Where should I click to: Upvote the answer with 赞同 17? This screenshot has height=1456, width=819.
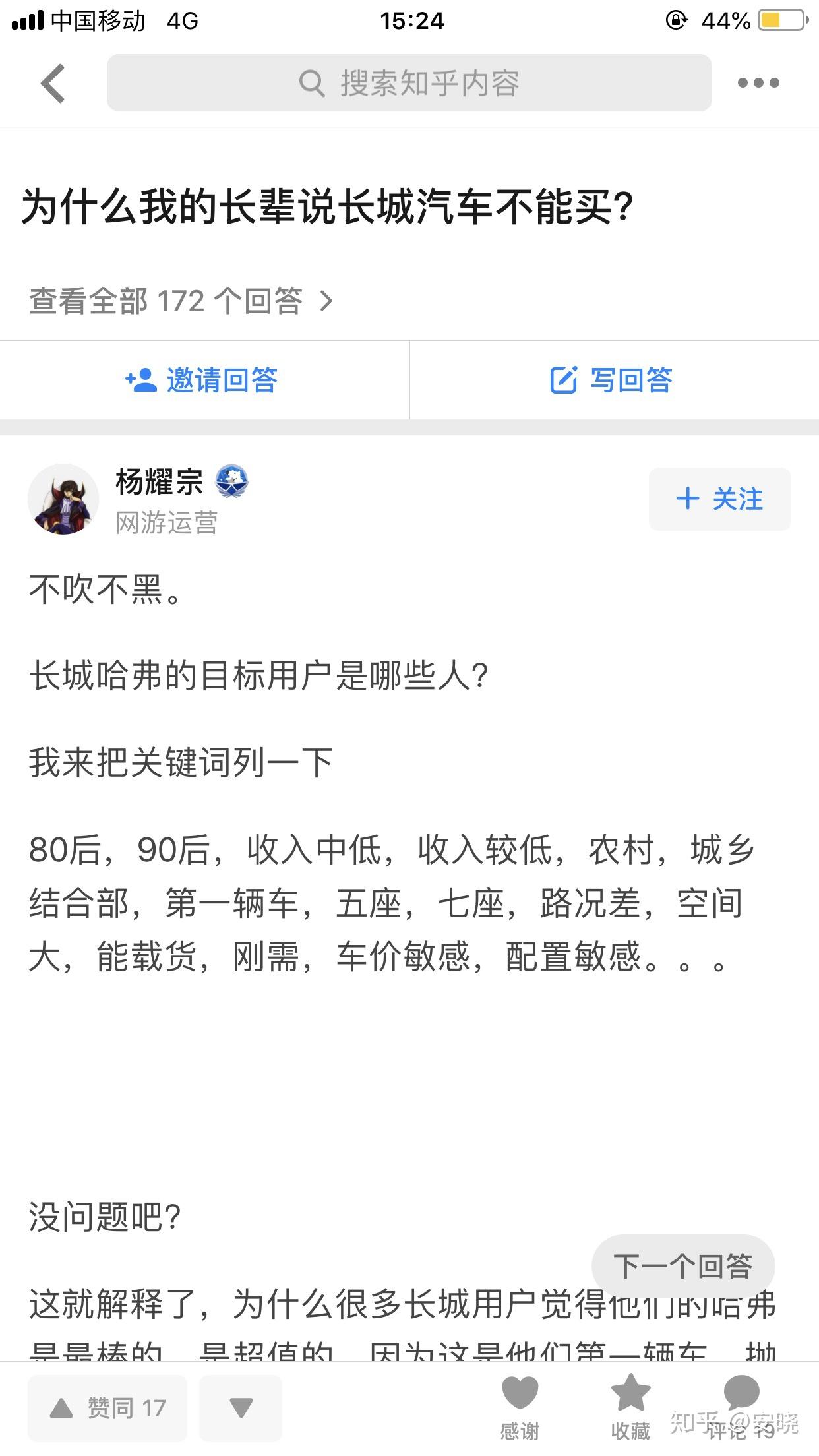coord(107,1409)
